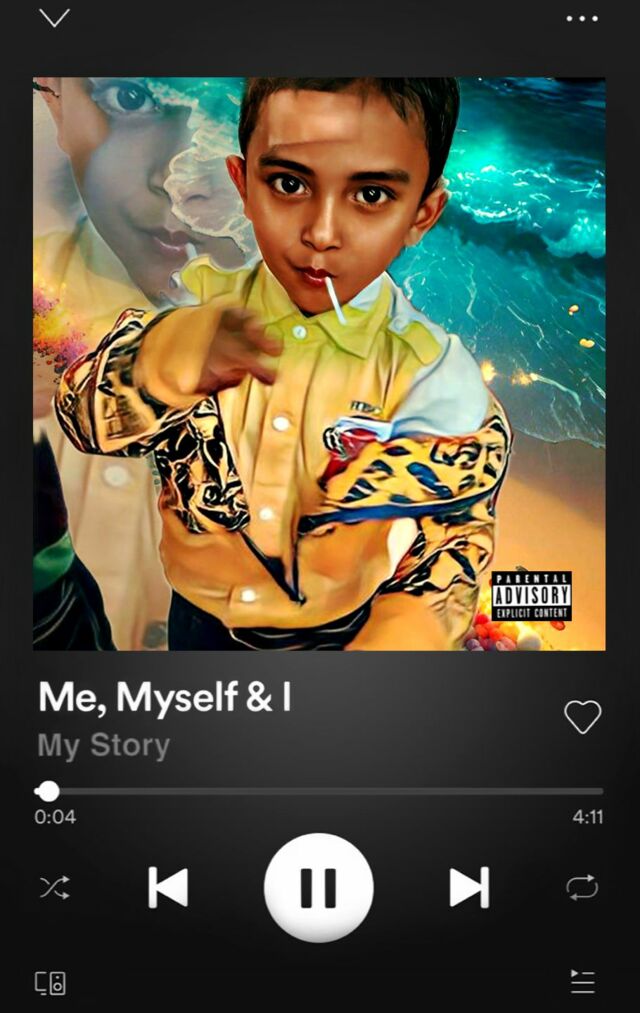This screenshot has width=640, height=1013.
Task: Like the song Me, Myself & I
Action: click(582, 716)
